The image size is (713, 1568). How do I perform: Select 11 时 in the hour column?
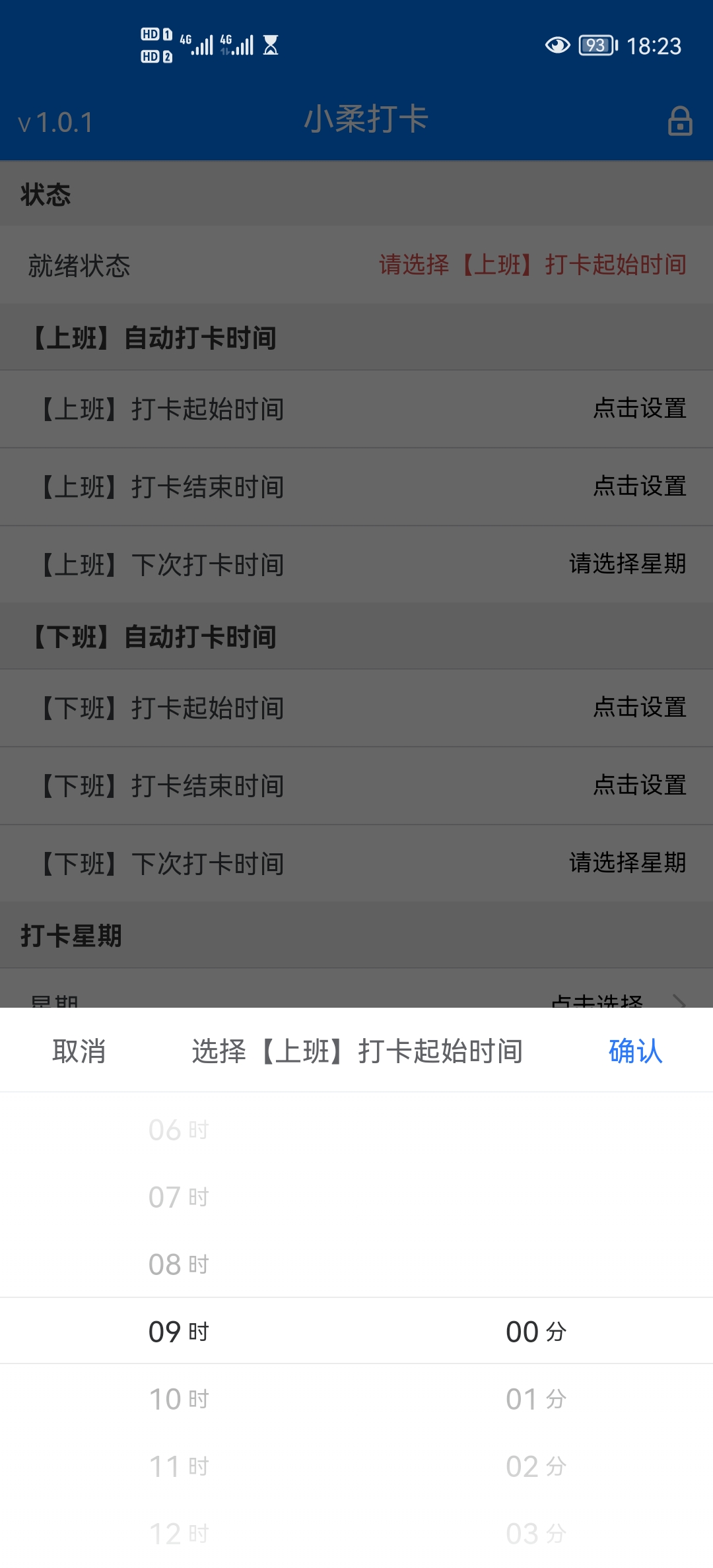(x=178, y=1466)
